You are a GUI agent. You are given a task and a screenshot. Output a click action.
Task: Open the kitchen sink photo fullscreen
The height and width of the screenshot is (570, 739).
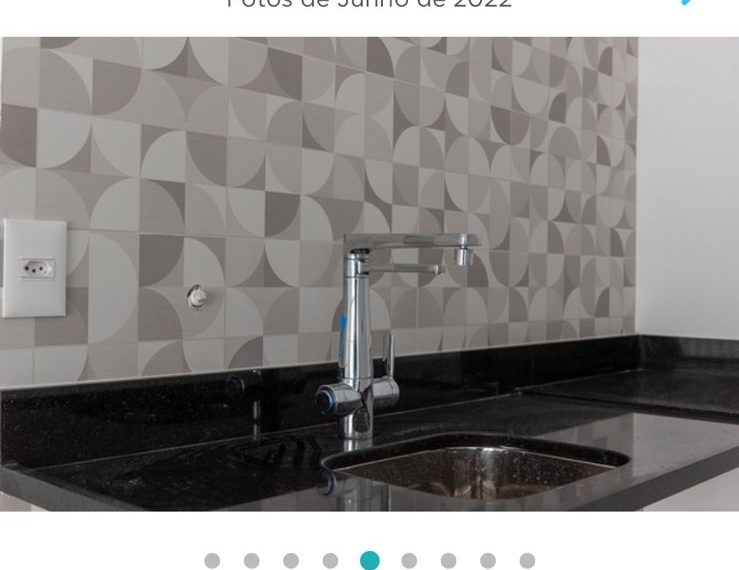[369, 274]
